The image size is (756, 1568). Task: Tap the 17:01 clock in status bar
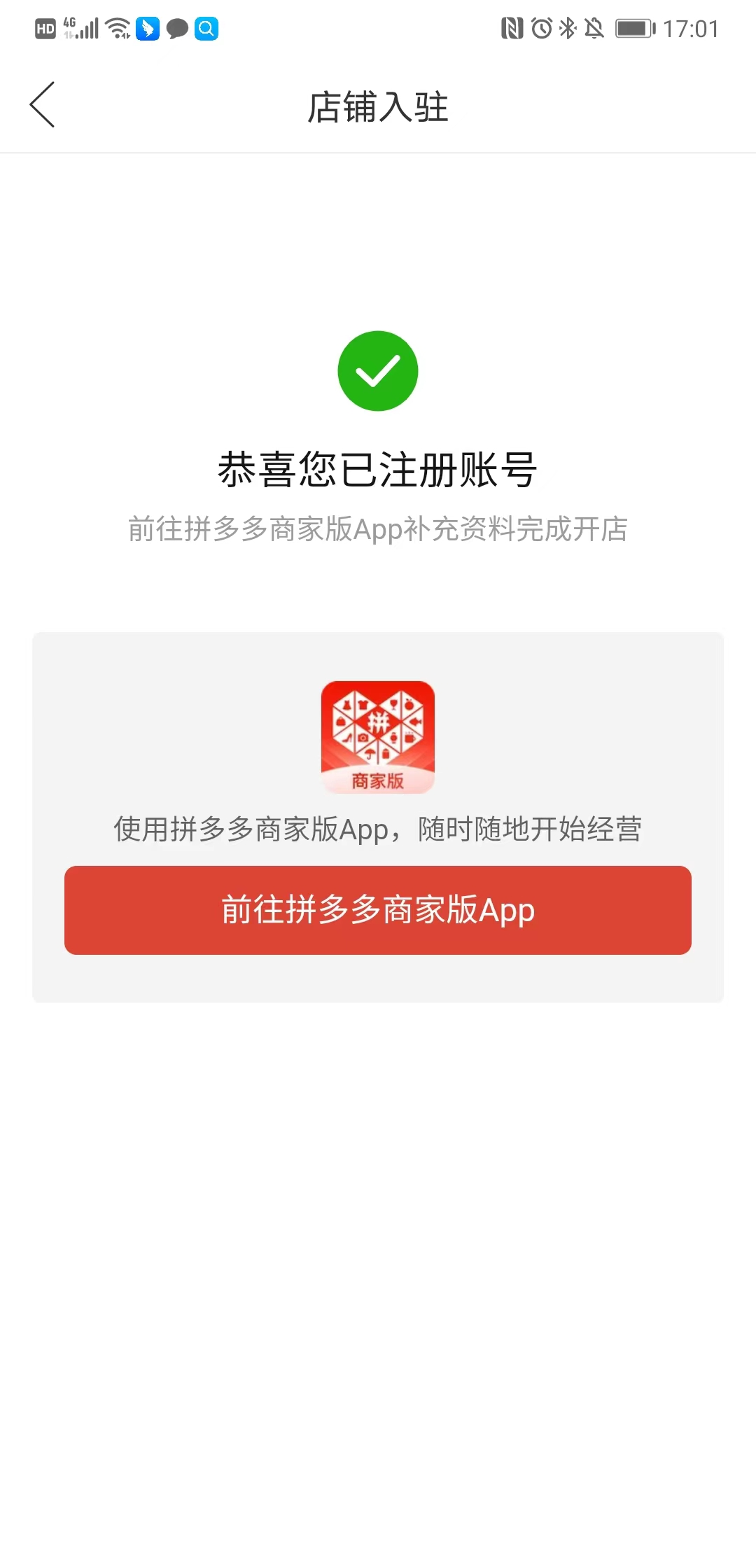692,28
